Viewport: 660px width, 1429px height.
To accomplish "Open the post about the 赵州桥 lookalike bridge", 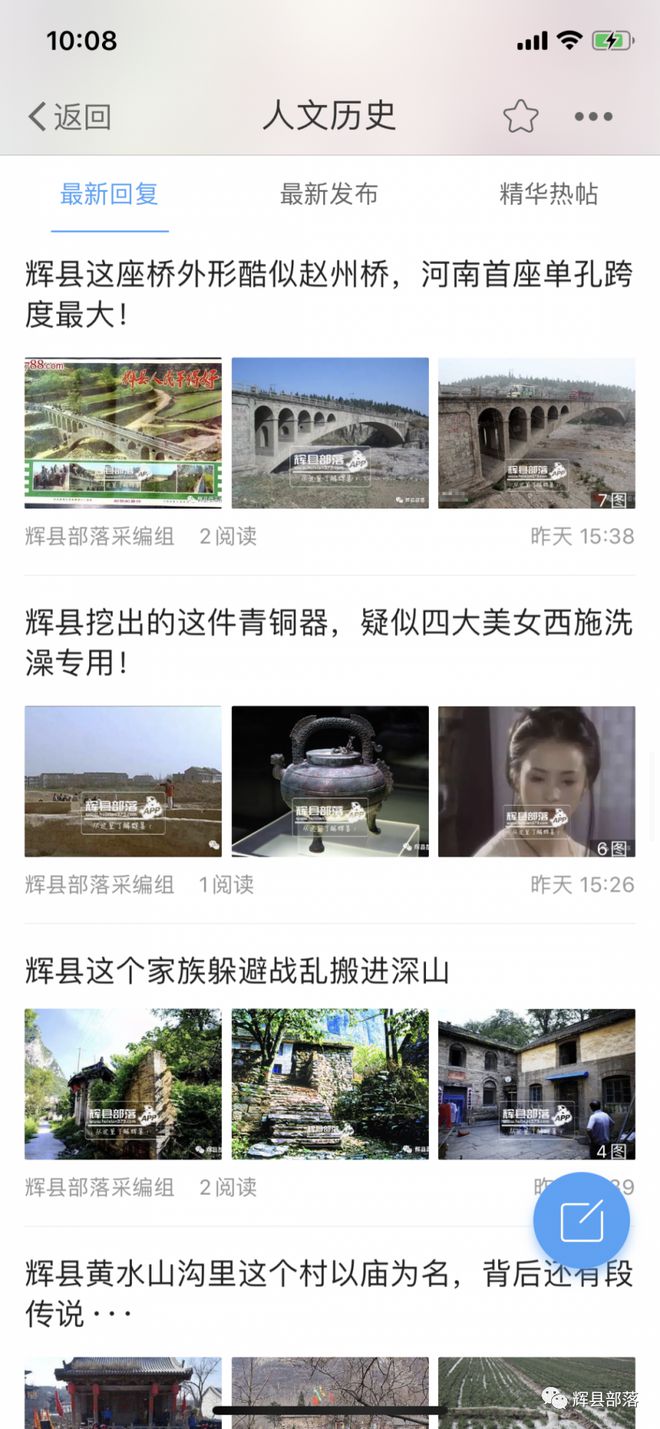I will coord(328,294).
